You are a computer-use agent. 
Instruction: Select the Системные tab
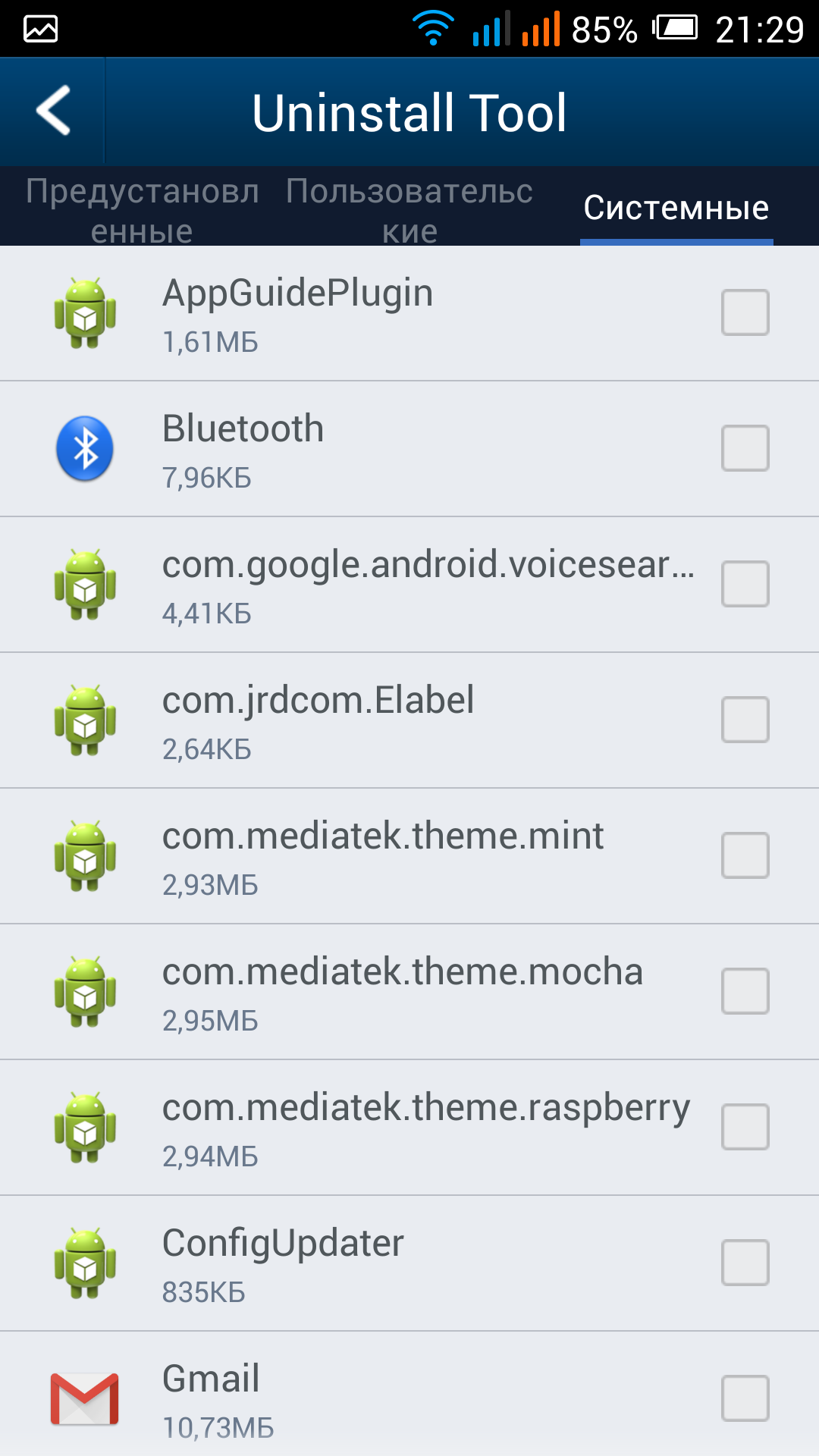point(676,208)
